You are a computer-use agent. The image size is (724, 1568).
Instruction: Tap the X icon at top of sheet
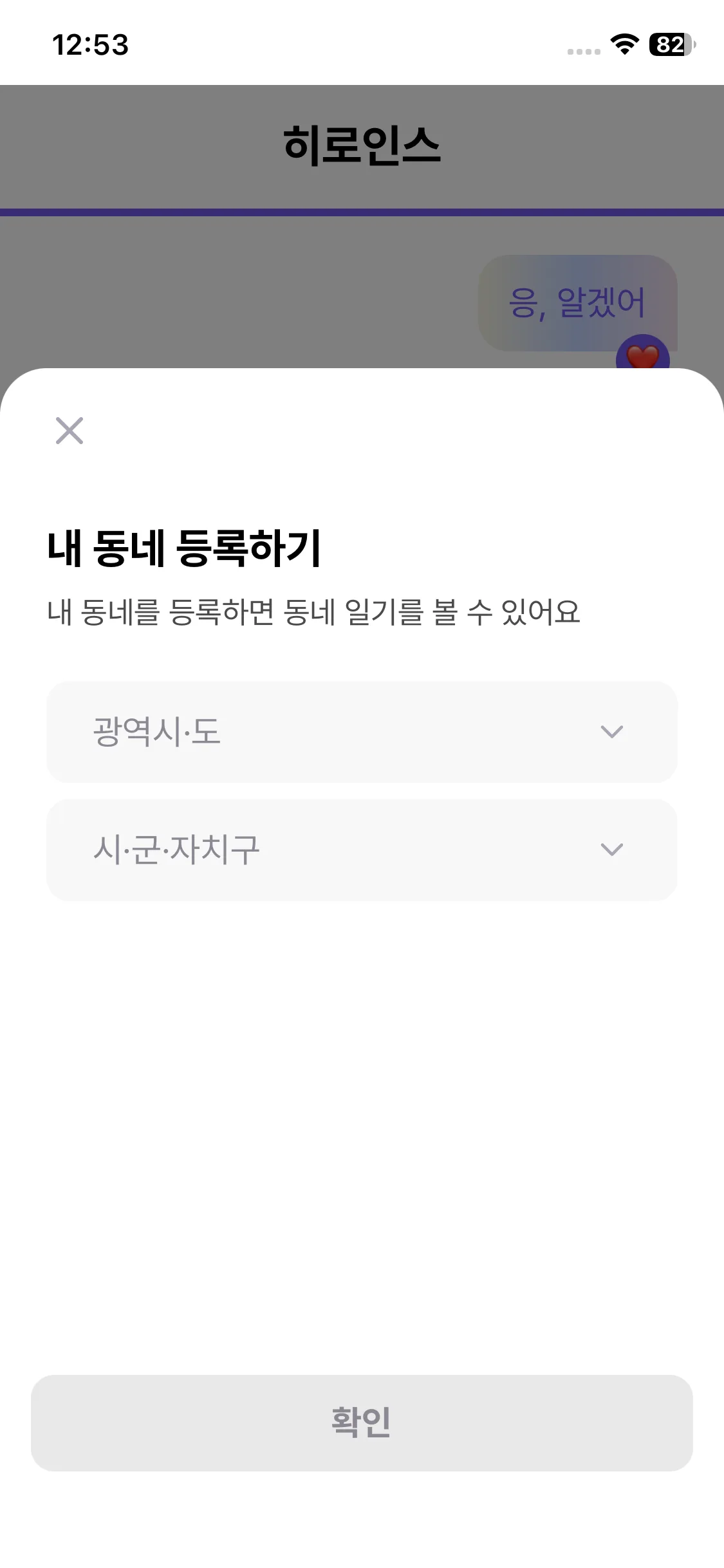(x=68, y=431)
